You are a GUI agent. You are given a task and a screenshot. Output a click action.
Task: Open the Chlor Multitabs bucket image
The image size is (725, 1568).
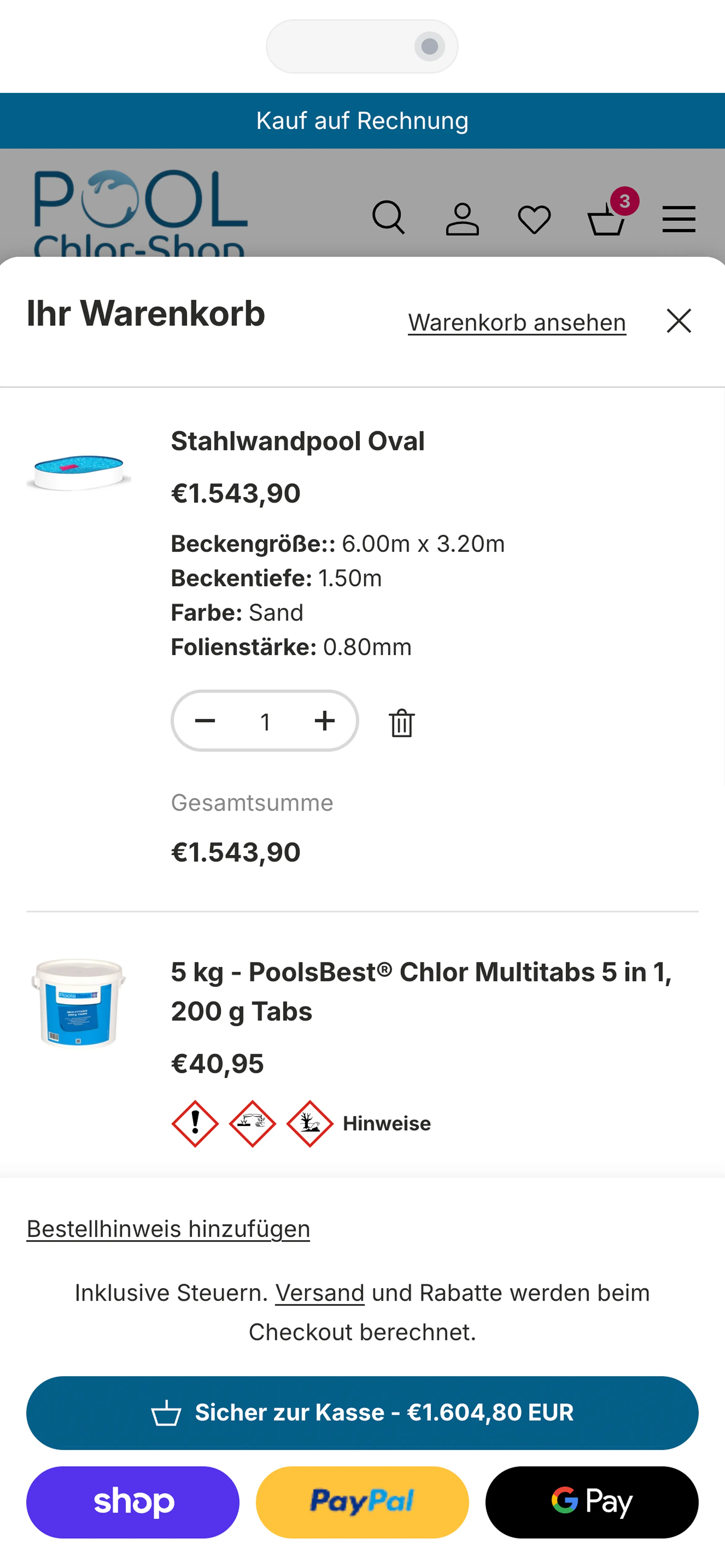pyautogui.click(x=79, y=1003)
